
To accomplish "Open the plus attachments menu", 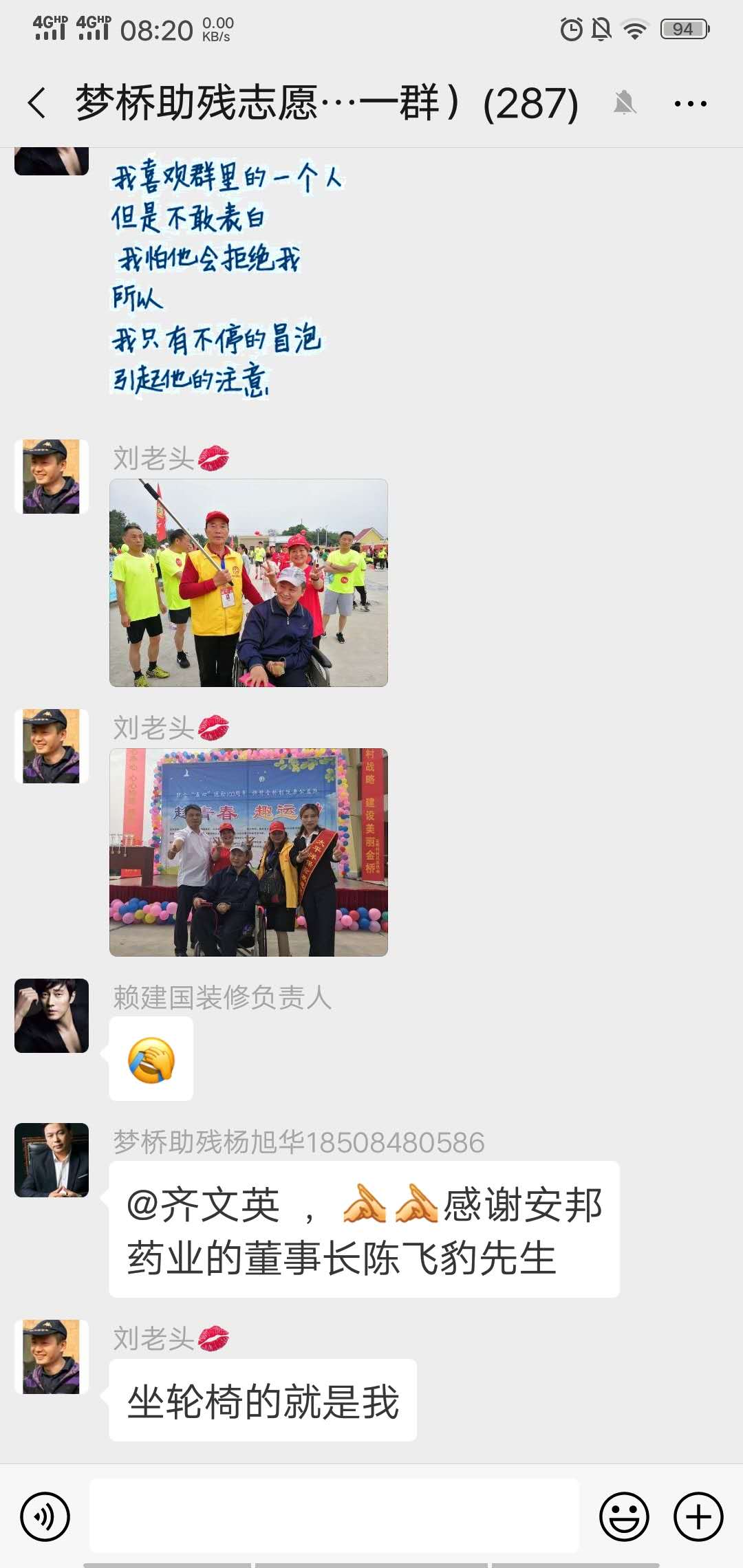I will [x=698, y=1516].
